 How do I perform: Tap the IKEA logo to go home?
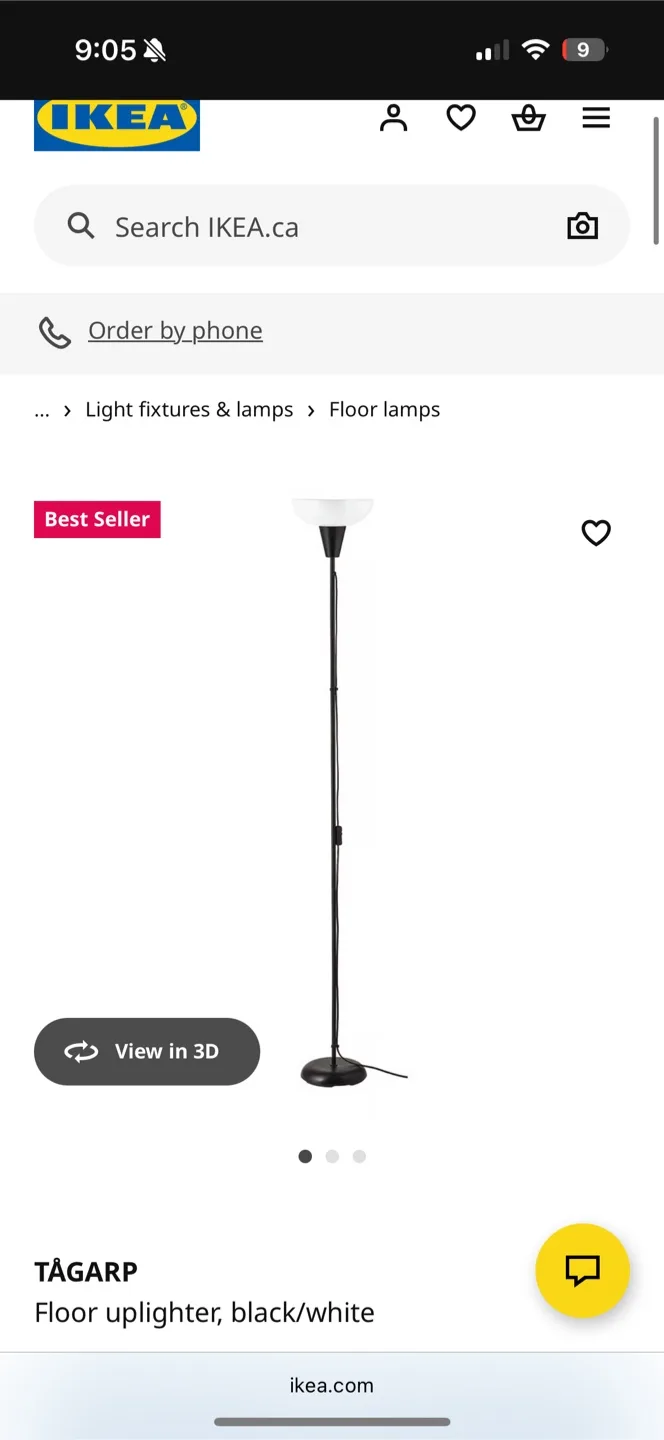tap(117, 122)
